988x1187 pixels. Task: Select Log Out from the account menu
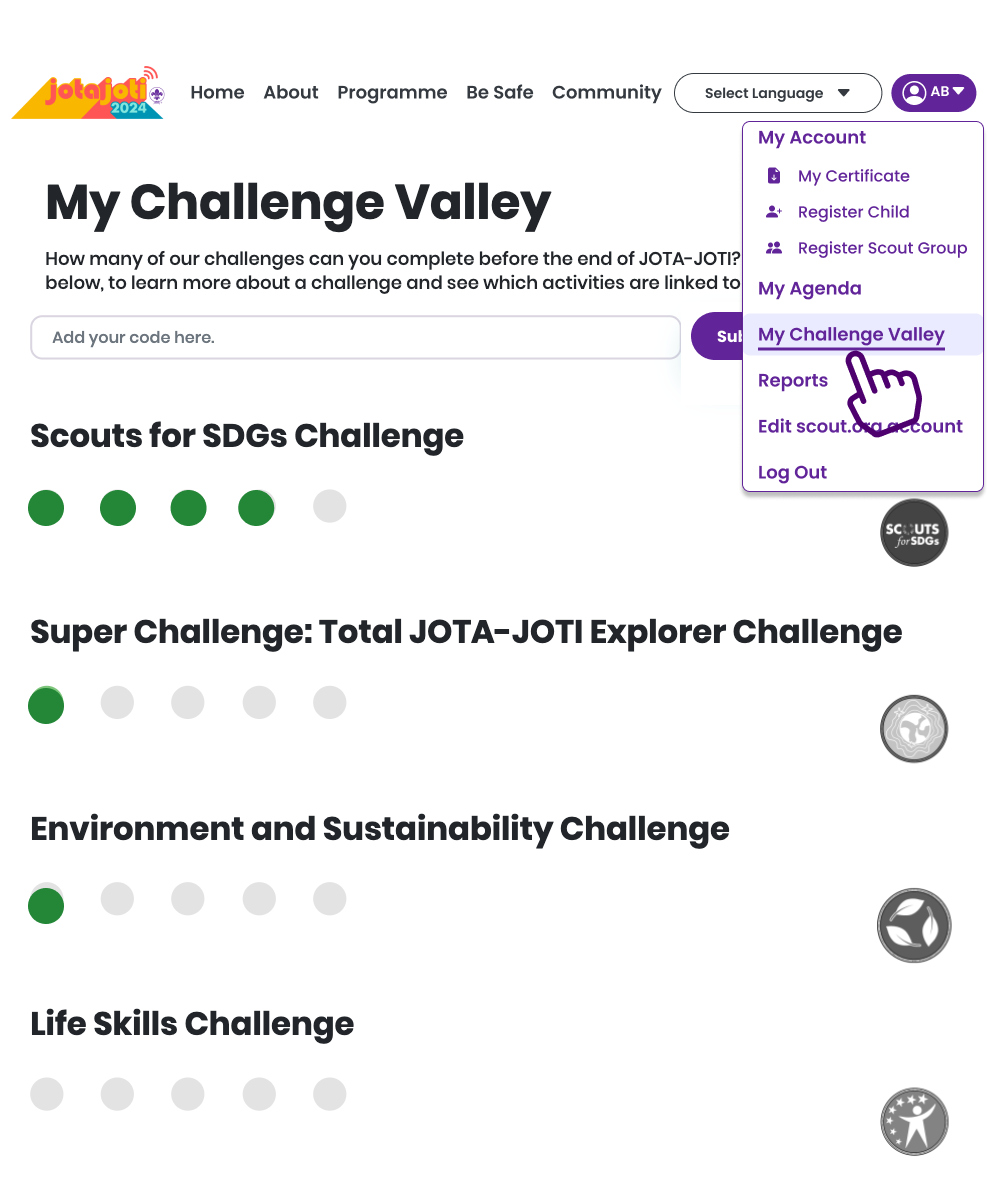click(x=792, y=471)
